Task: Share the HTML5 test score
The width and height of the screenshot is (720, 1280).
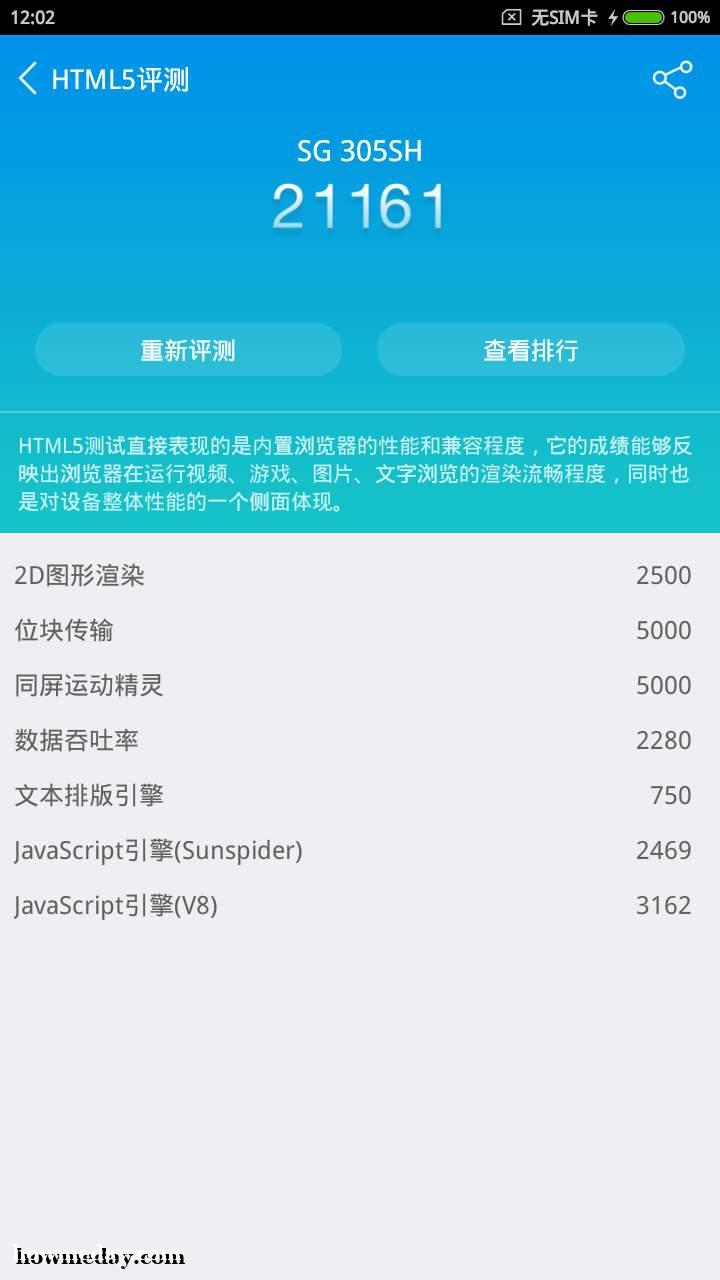Action: (x=672, y=80)
